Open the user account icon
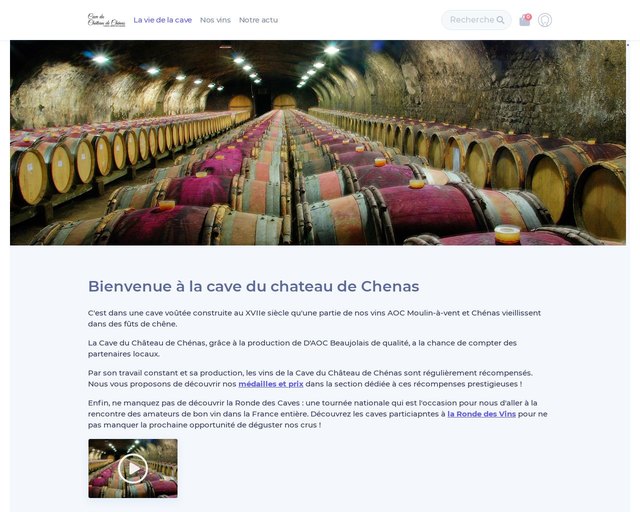Screen dimensions: 640x512 tap(545, 20)
